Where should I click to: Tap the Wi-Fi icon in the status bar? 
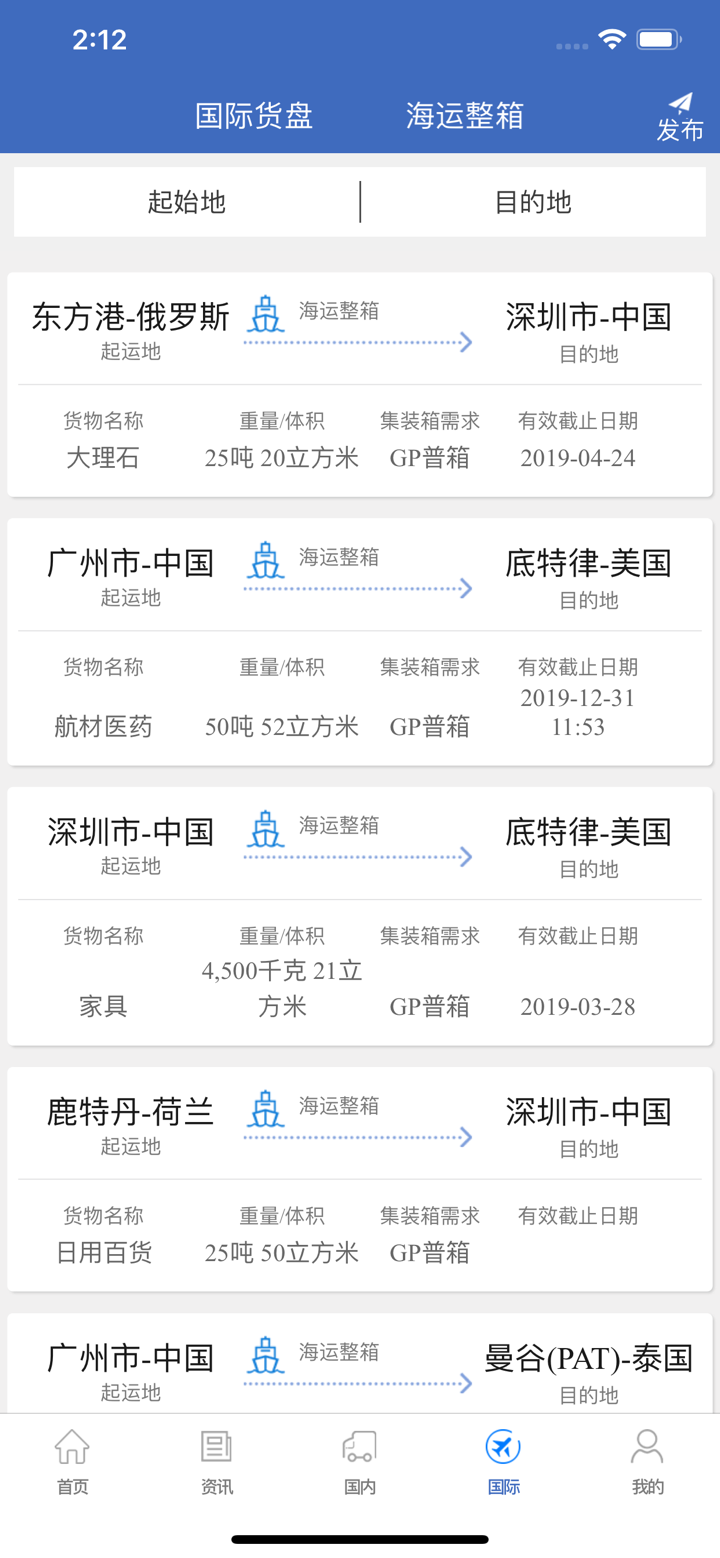click(612, 40)
